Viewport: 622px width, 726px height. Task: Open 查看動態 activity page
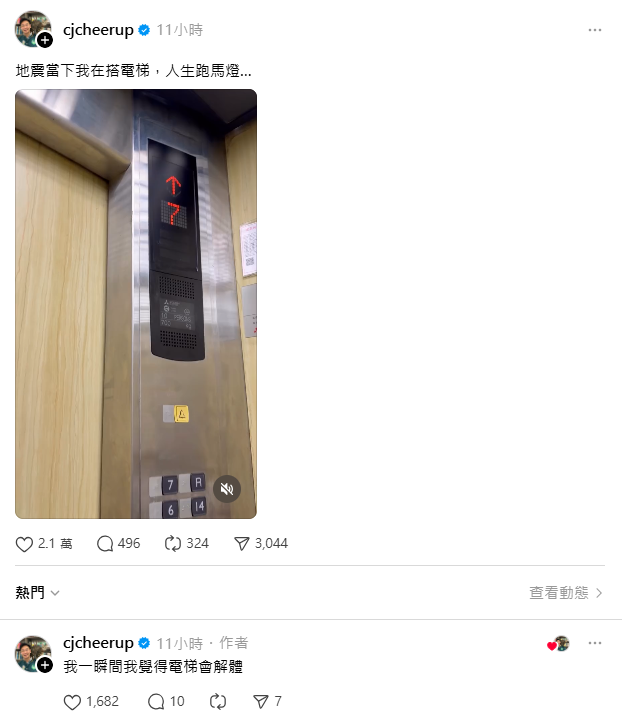coord(566,593)
